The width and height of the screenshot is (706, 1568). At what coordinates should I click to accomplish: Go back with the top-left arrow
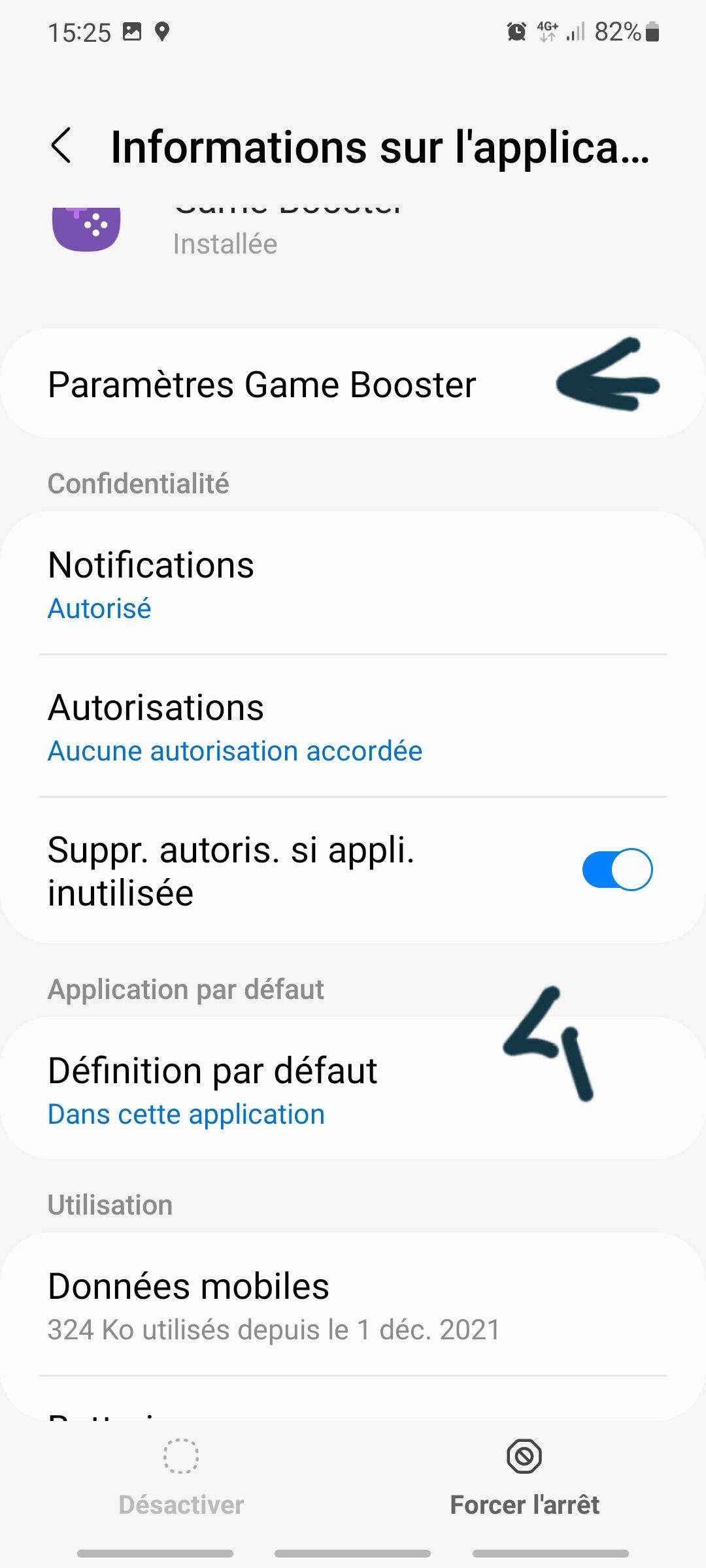point(61,146)
